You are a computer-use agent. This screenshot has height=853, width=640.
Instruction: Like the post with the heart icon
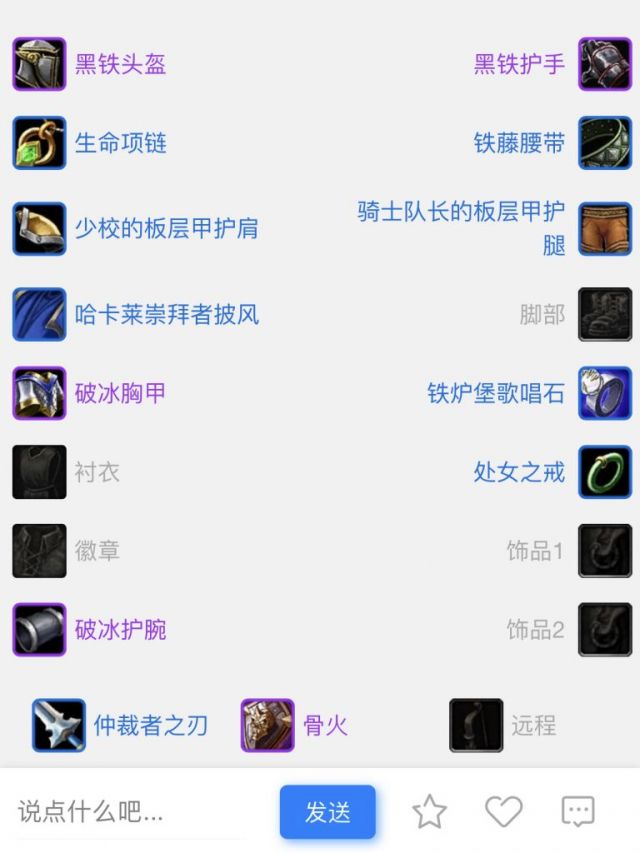(503, 811)
